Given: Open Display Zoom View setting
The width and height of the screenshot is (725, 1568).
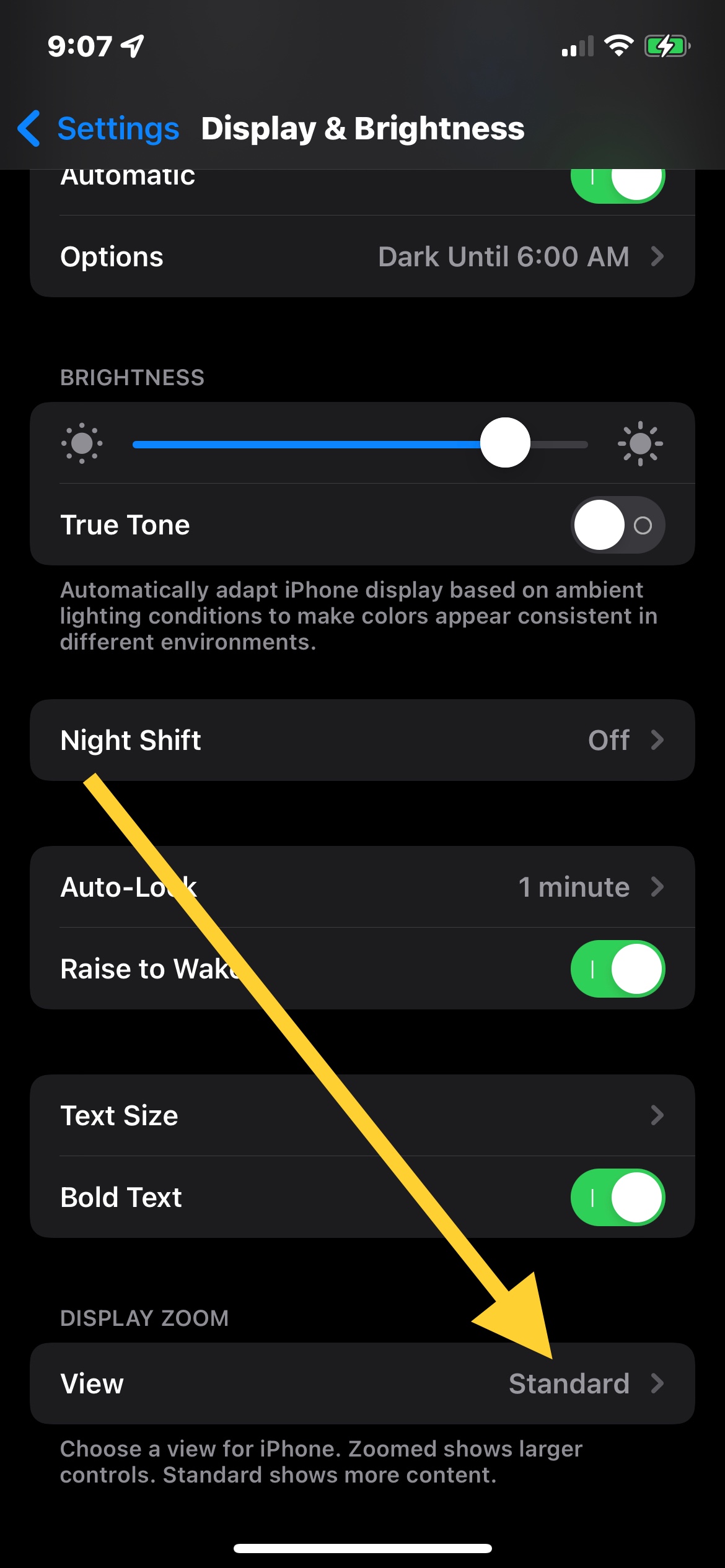Looking at the screenshot, I should coord(362,1383).
